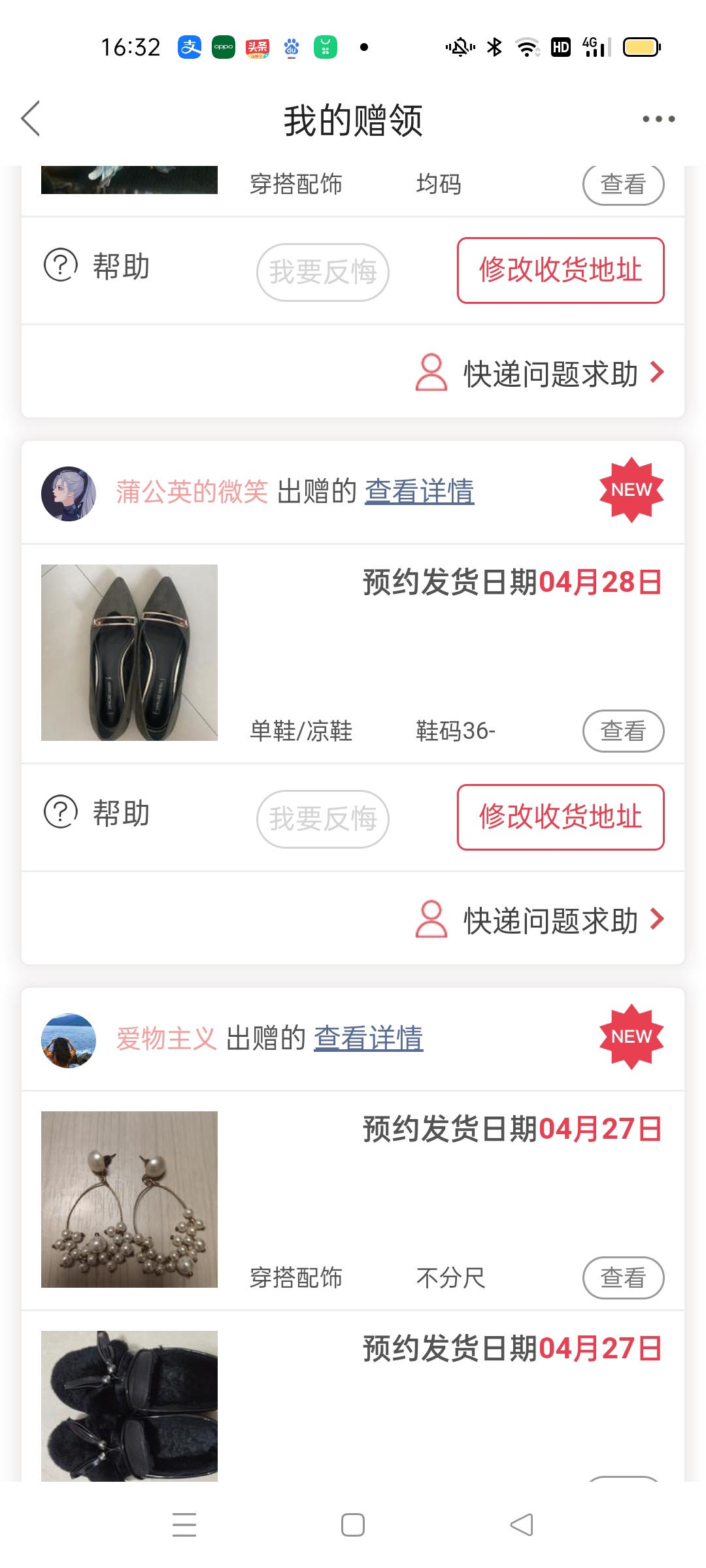Open the grey pointed flats photo
This screenshot has height=1568, width=706.
(x=129, y=653)
